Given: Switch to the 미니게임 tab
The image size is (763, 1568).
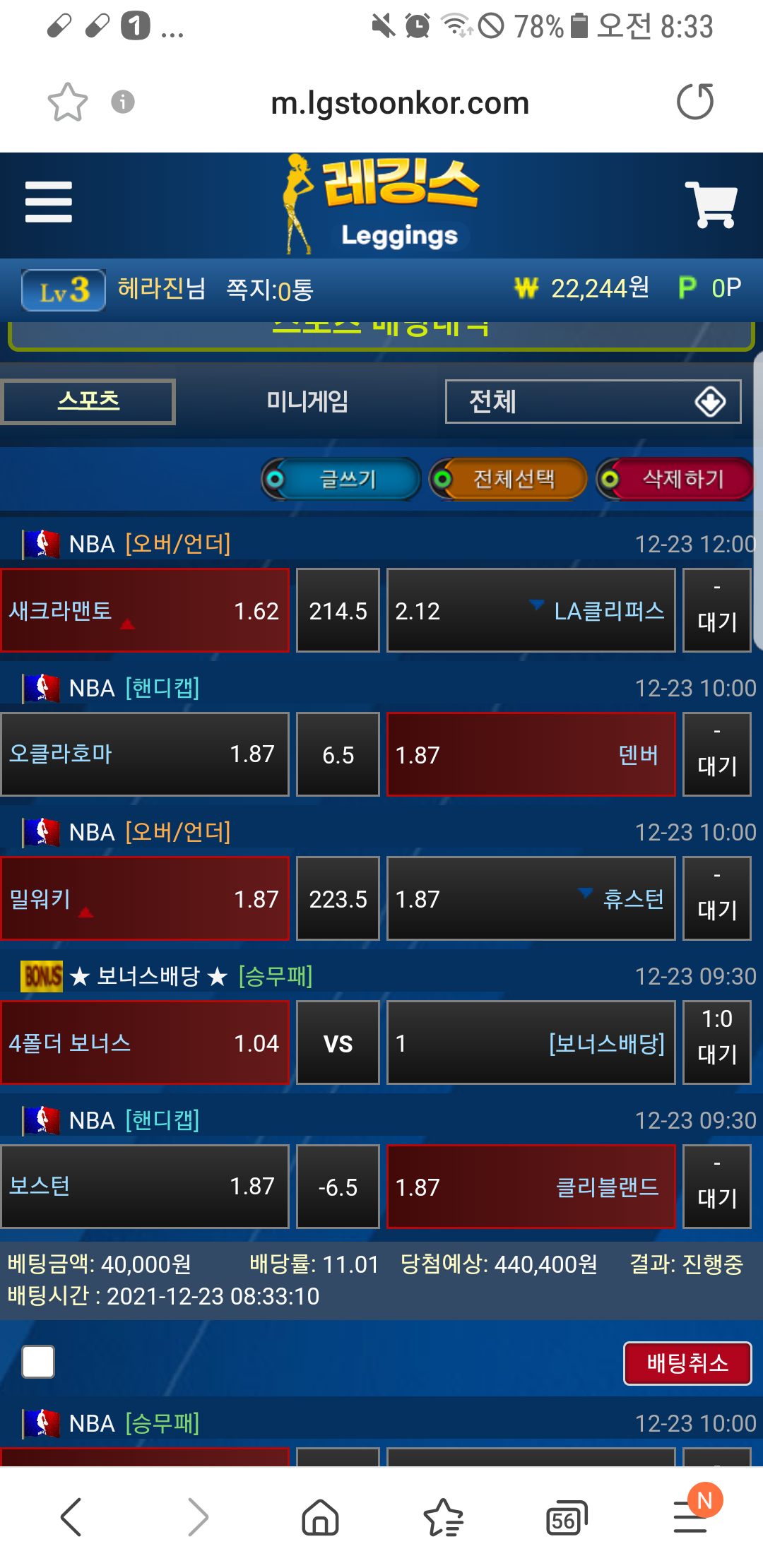Looking at the screenshot, I should point(307,401).
